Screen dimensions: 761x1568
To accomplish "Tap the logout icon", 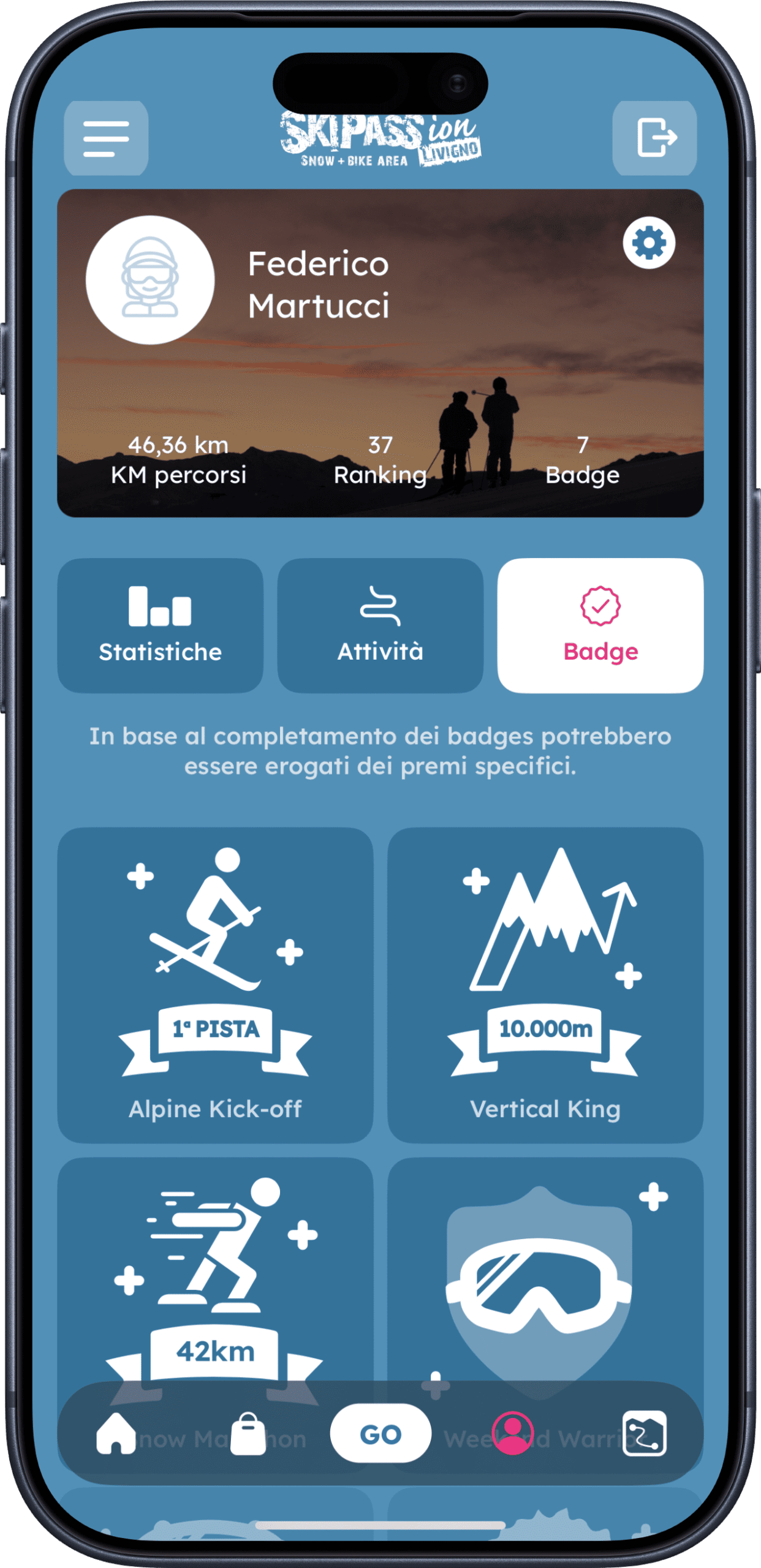I will tap(654, 138).
